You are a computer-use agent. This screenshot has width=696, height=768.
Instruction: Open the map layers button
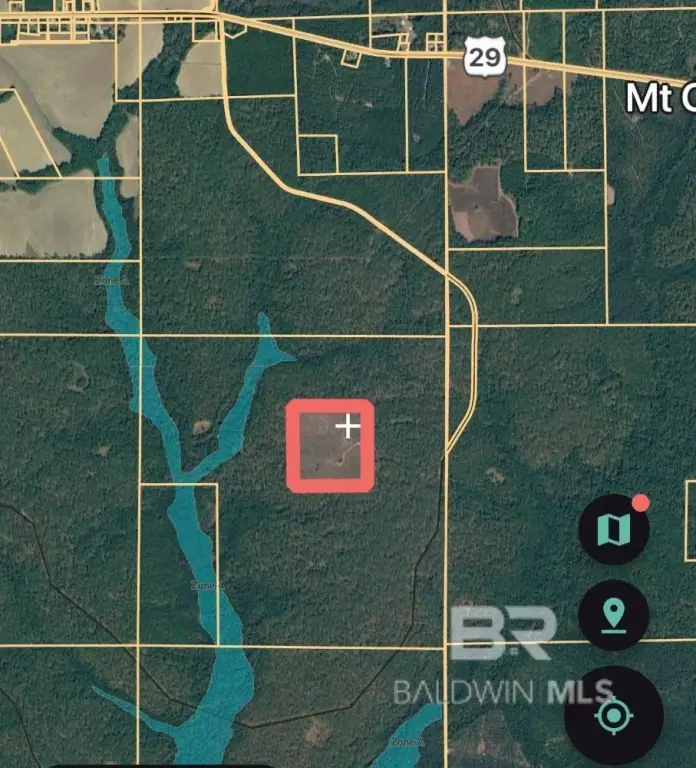coord(614,528)
